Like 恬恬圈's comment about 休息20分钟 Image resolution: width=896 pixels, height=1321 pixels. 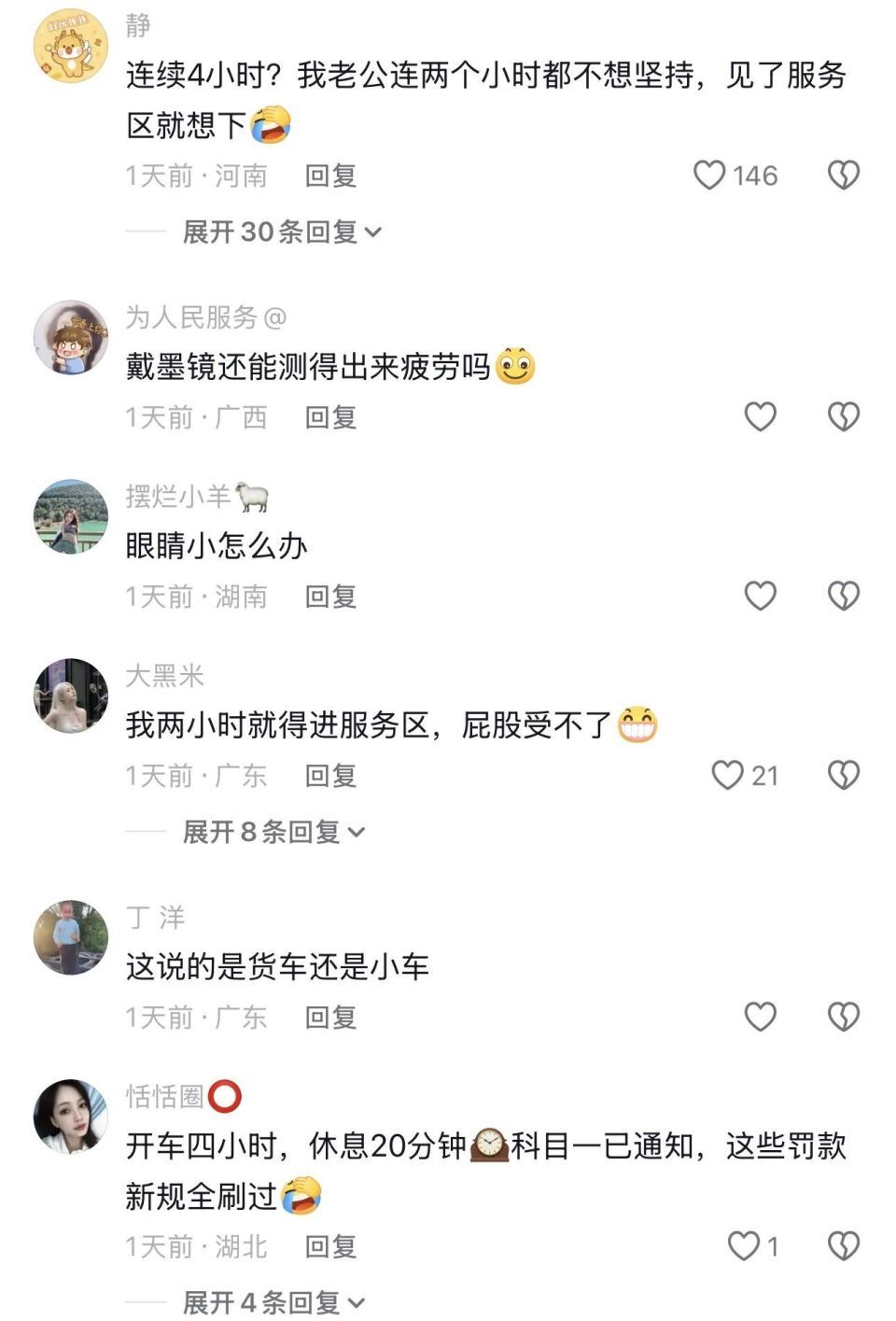click(x=744, y=1245)
